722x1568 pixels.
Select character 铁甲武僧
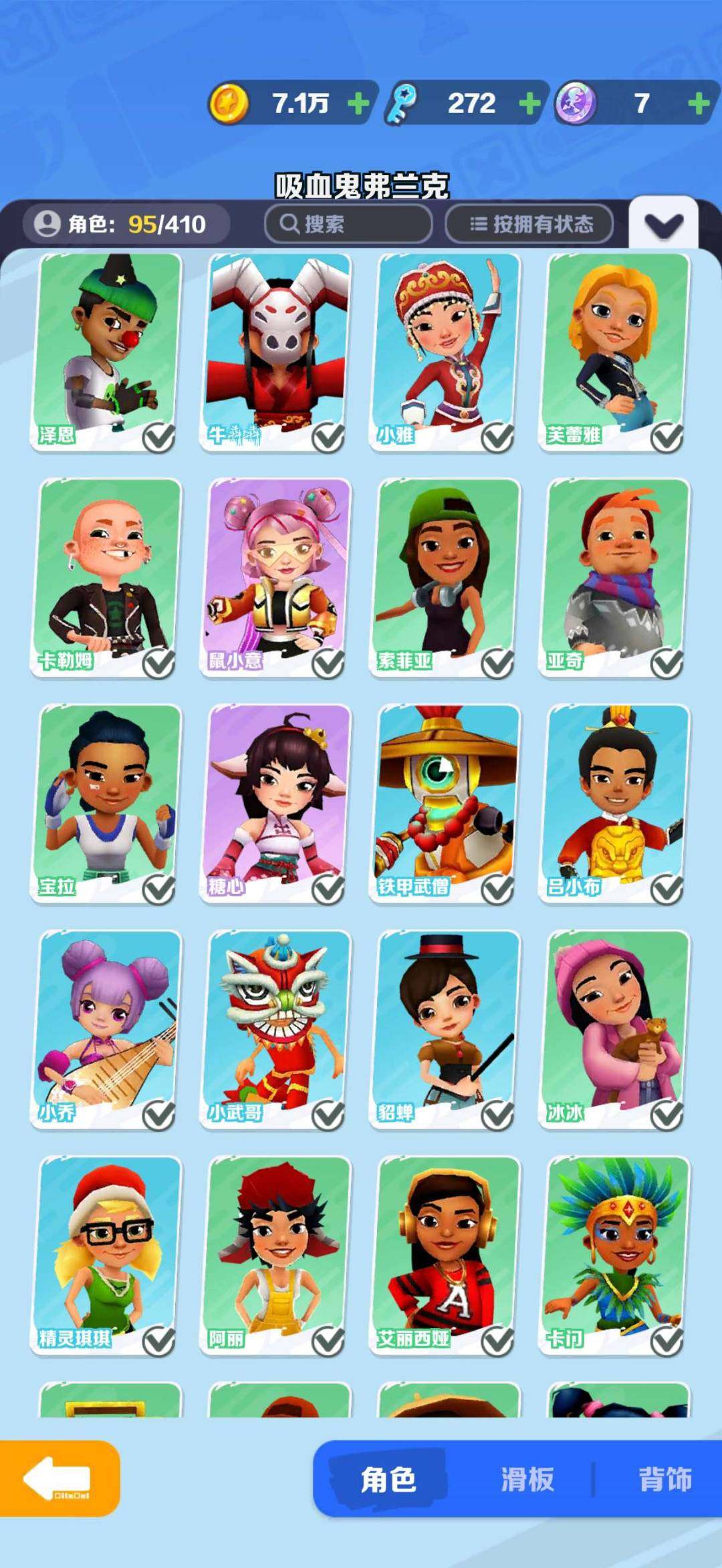pos(447,802)
